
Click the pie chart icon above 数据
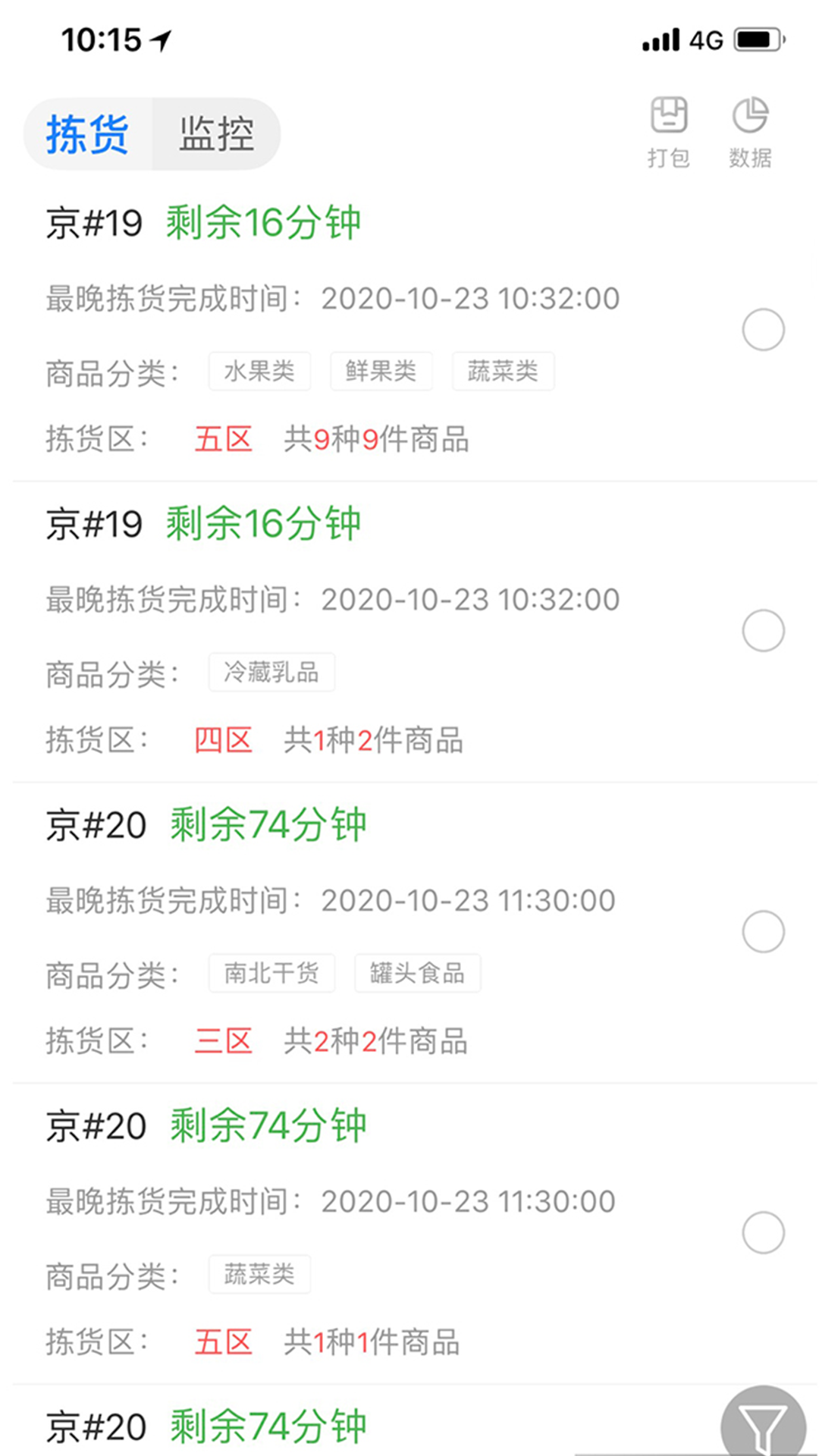click(750, 115)
